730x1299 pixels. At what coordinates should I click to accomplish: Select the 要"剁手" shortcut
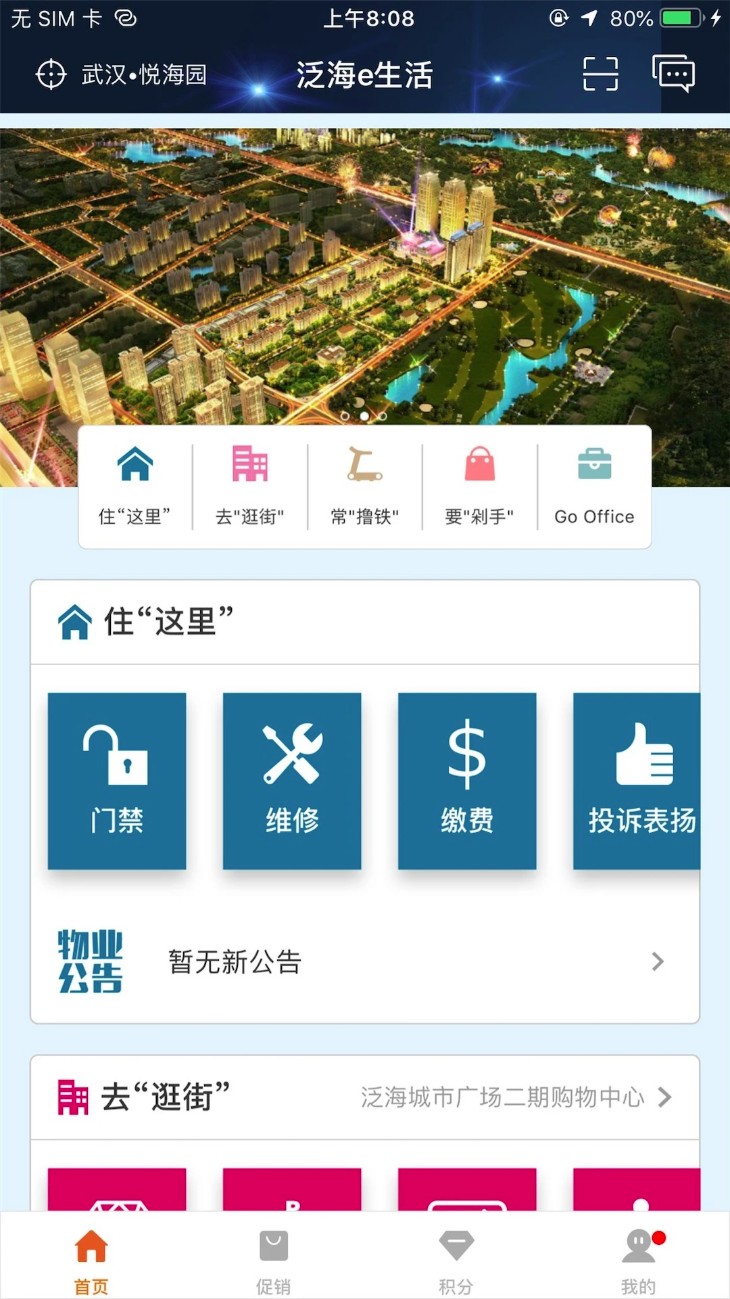tap(480, 487)
